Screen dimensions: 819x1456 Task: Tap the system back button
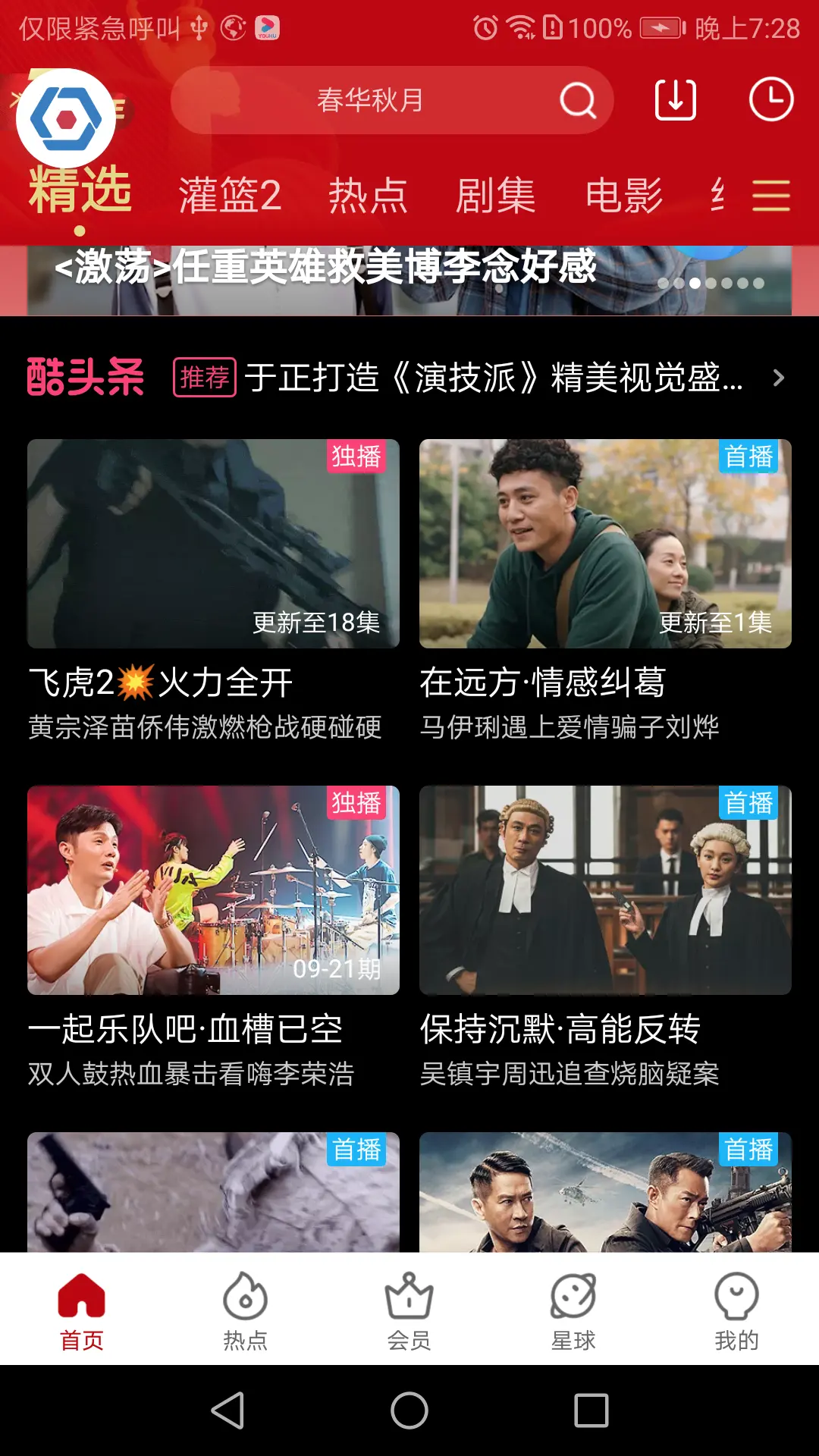click(x=227, y=1410)
